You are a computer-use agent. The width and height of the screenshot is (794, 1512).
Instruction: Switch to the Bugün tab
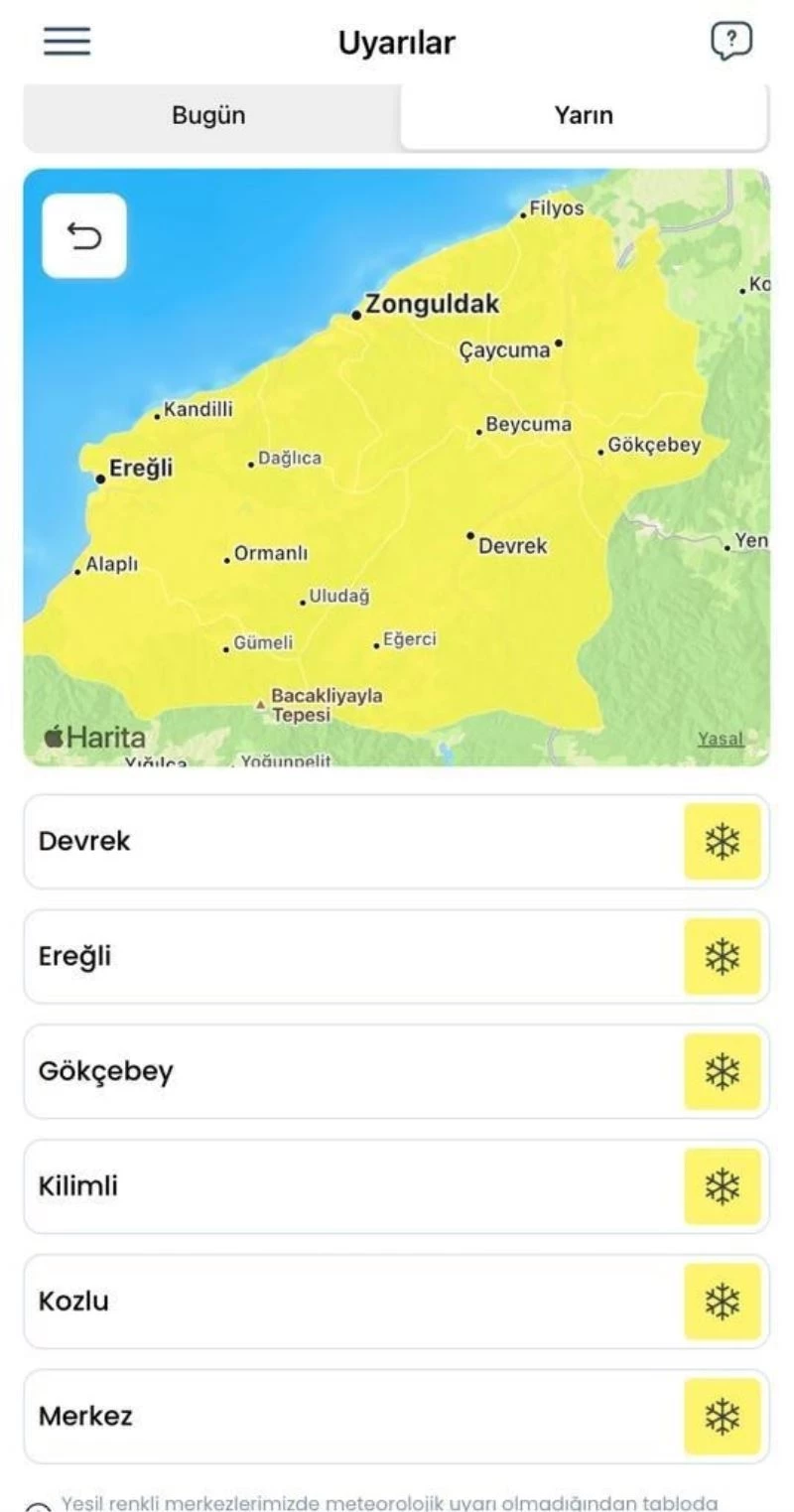point(209,116)
